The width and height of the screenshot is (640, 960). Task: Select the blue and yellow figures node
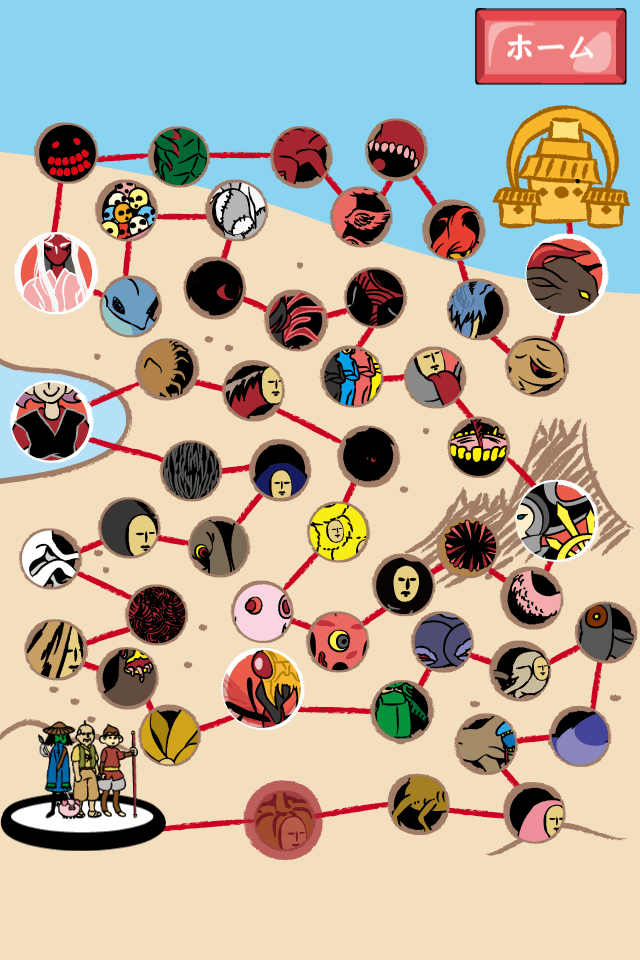(351, 376)
